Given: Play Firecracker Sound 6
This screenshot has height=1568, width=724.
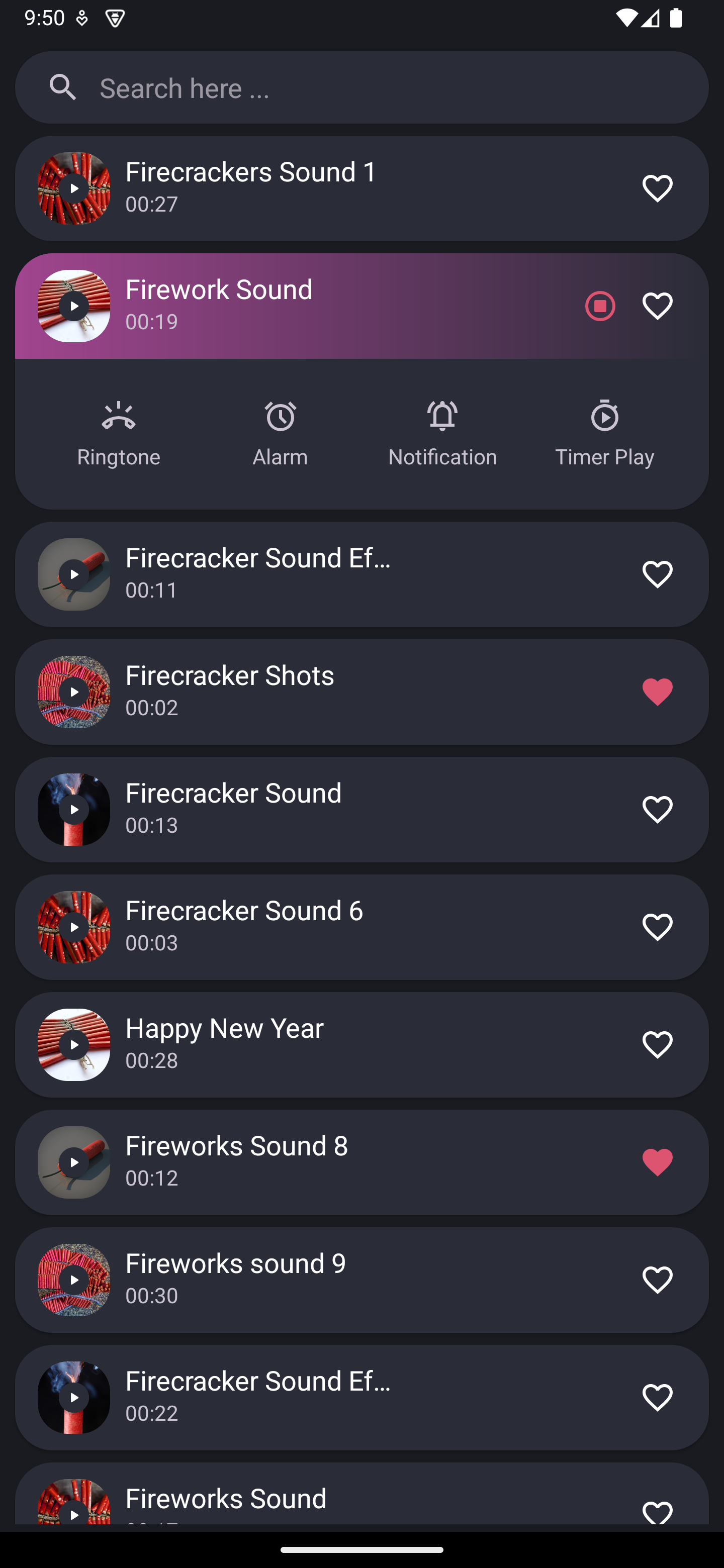Looking at the screenshot, I should (x=74, y=927).
